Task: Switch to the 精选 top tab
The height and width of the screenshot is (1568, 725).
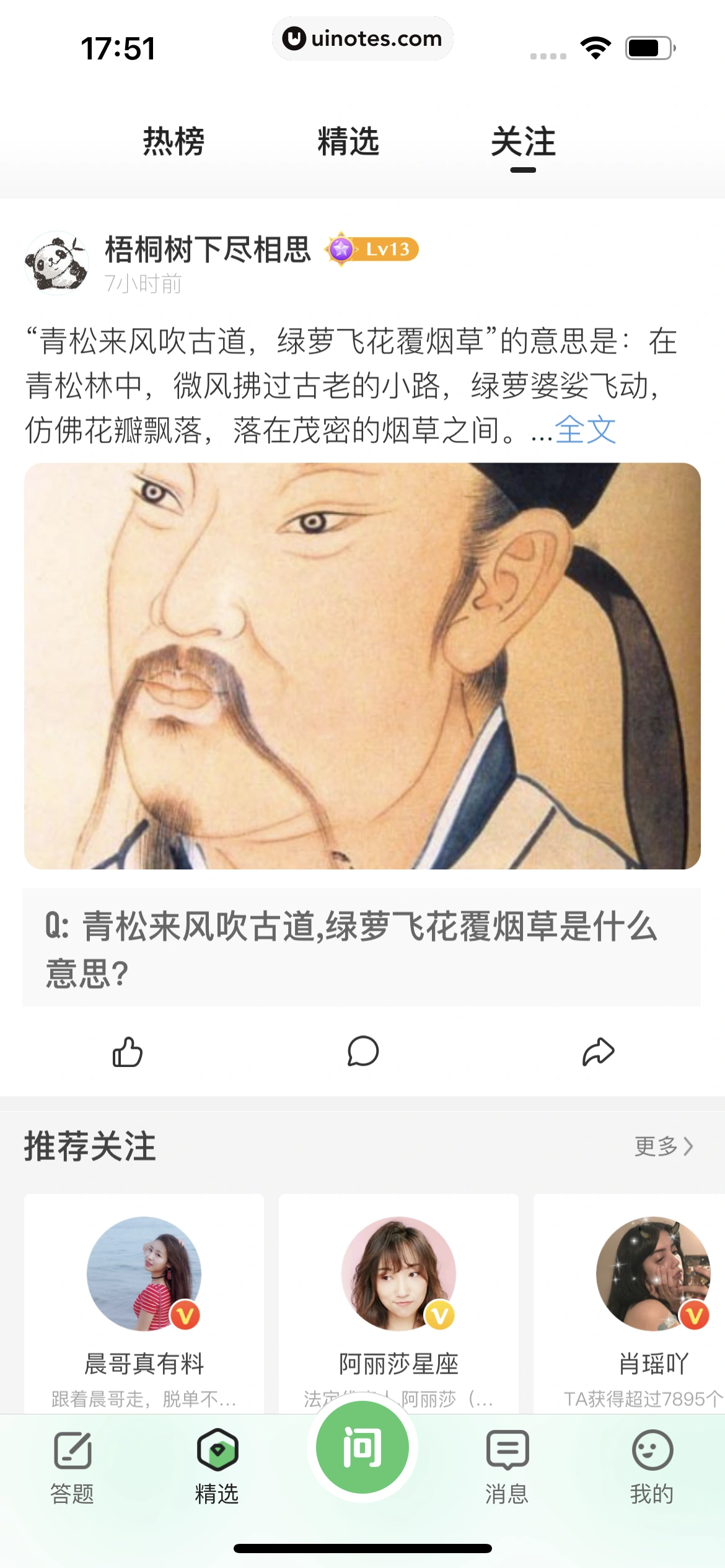Action: 348,142
